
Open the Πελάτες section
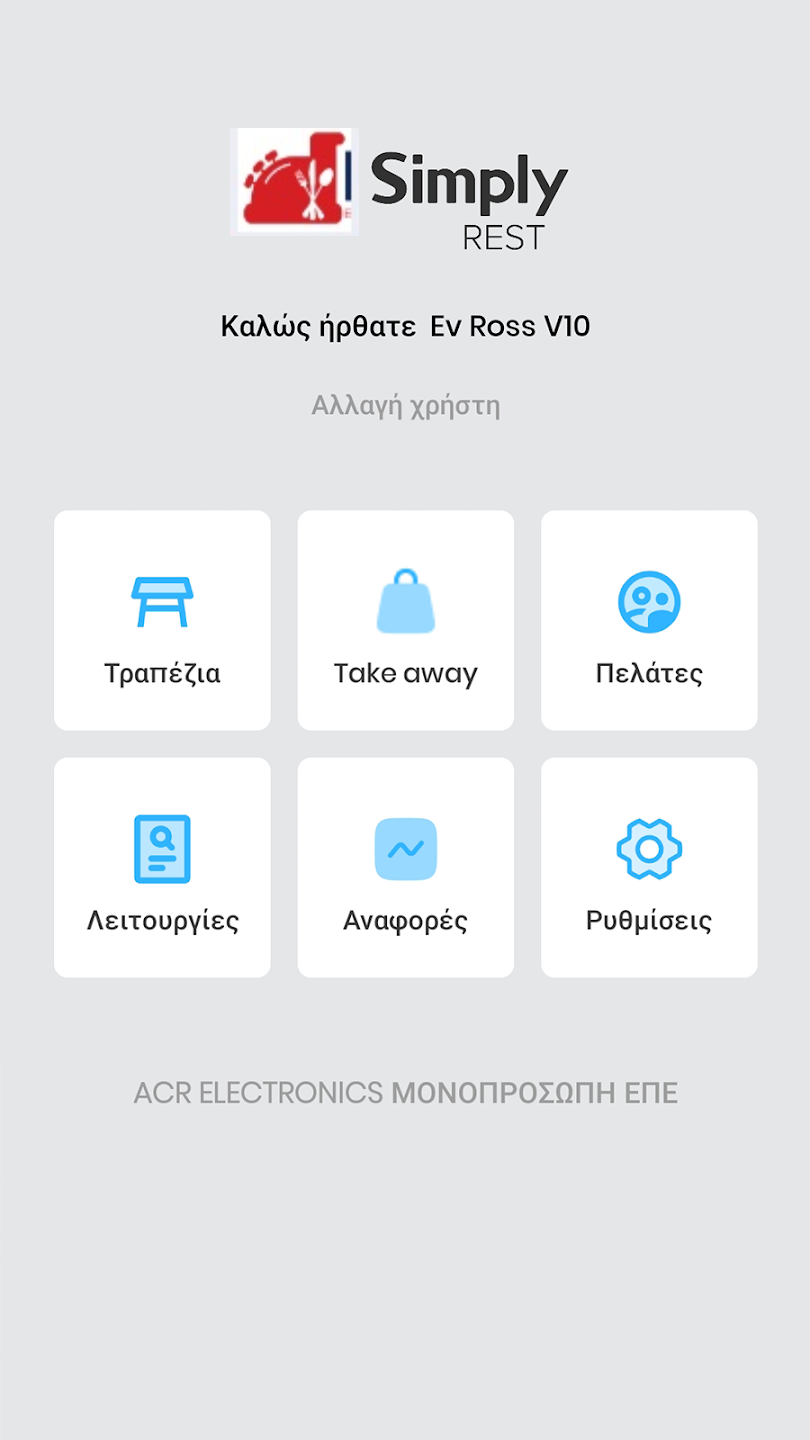coord(649,620)
